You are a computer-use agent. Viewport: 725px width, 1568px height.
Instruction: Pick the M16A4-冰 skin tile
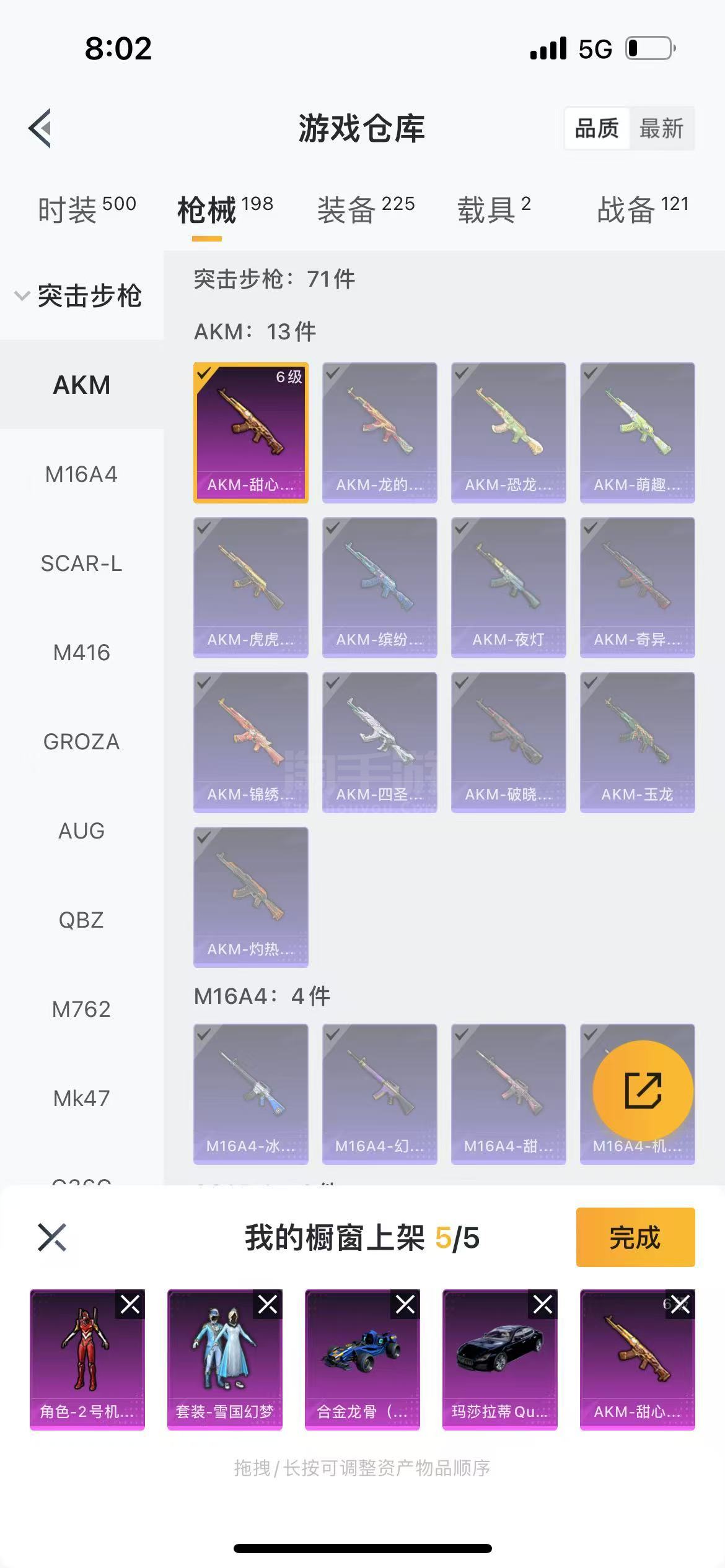(x=250, y=1094)
